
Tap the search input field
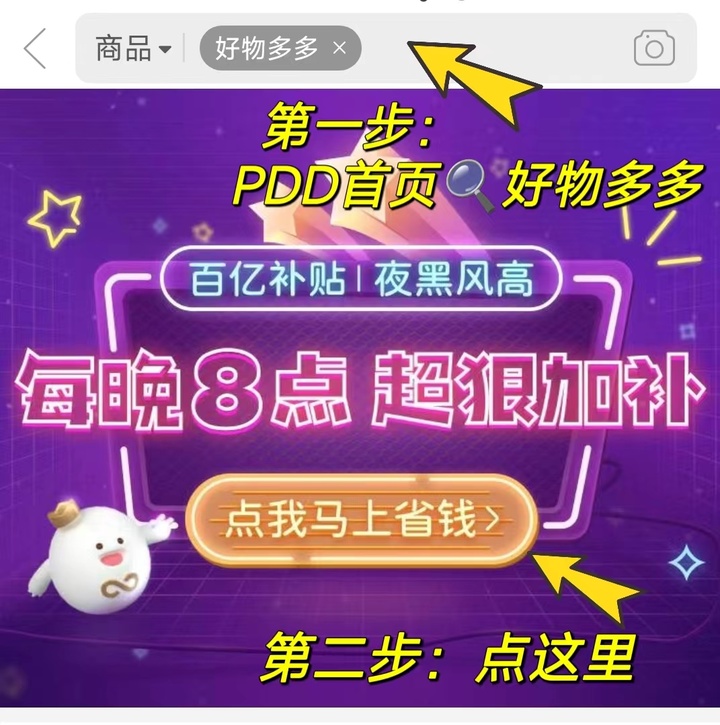click(490, 48)
